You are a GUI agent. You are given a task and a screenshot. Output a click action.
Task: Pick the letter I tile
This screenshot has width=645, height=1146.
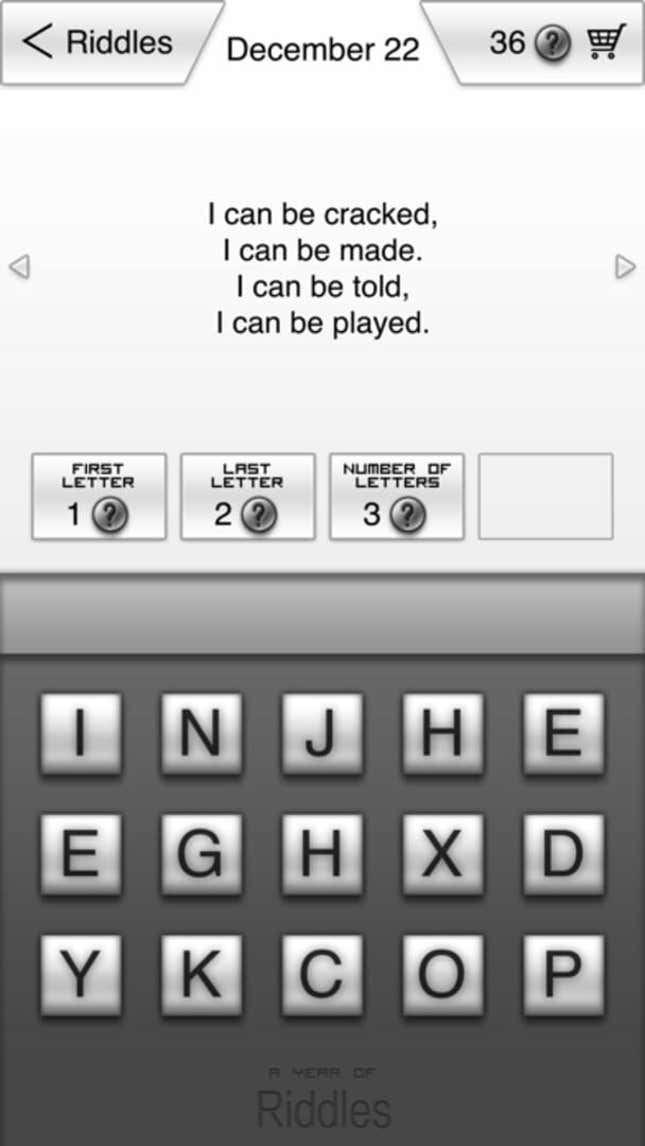[81, 734]
